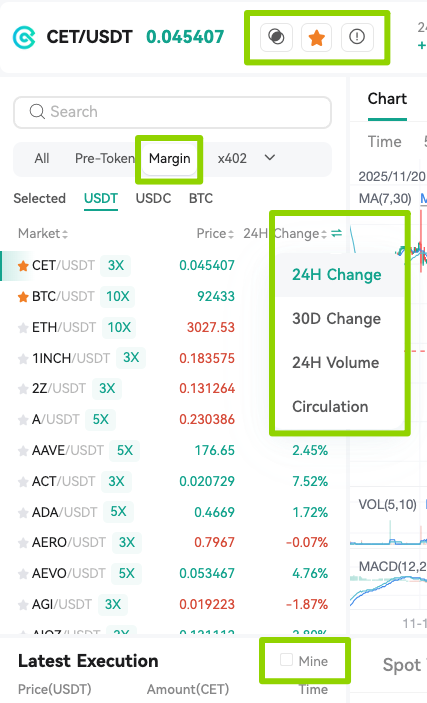Open the AAVE/USDT market row

pyautogui.click(x=172, y=451)
